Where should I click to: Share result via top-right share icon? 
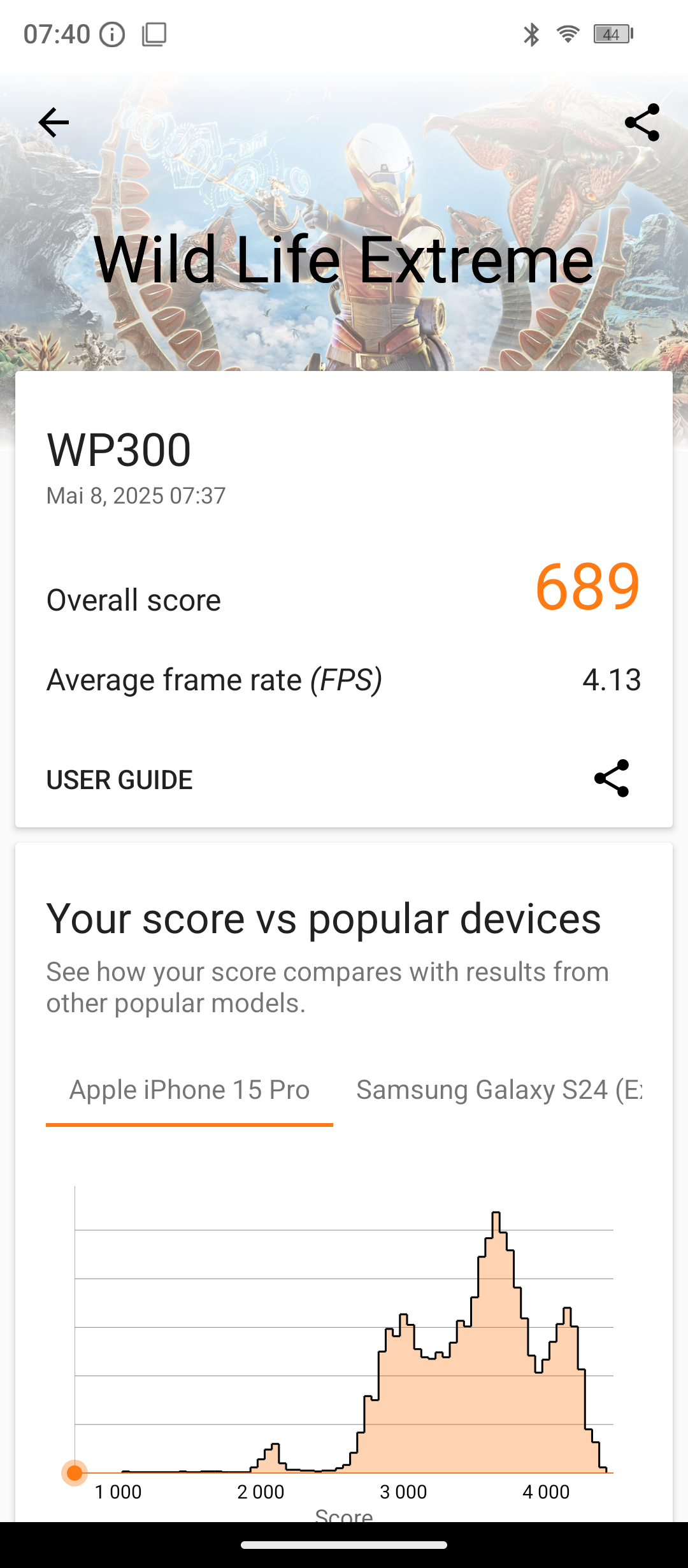coord(641,122)
